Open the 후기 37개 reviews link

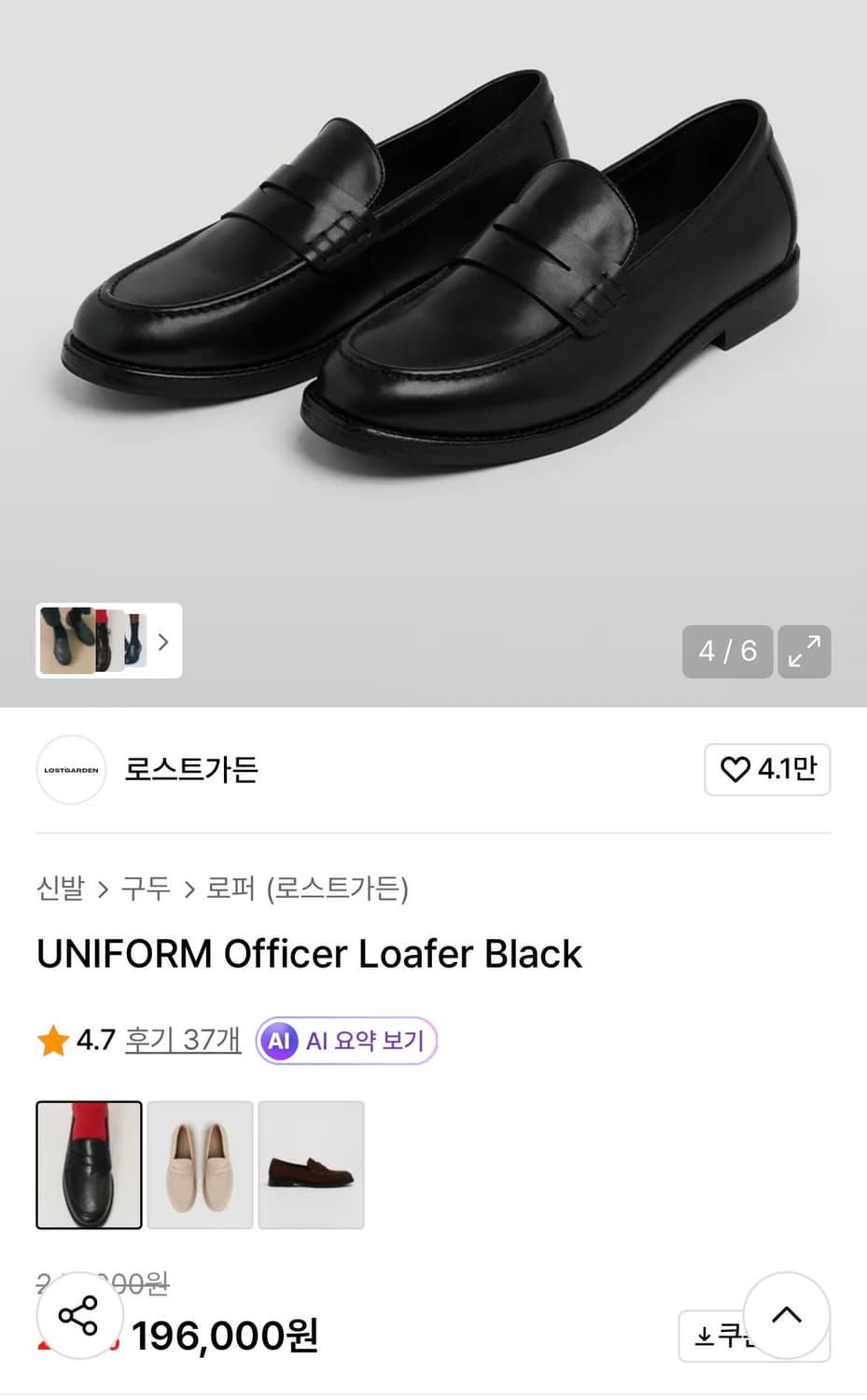[x=183, y=1040]
